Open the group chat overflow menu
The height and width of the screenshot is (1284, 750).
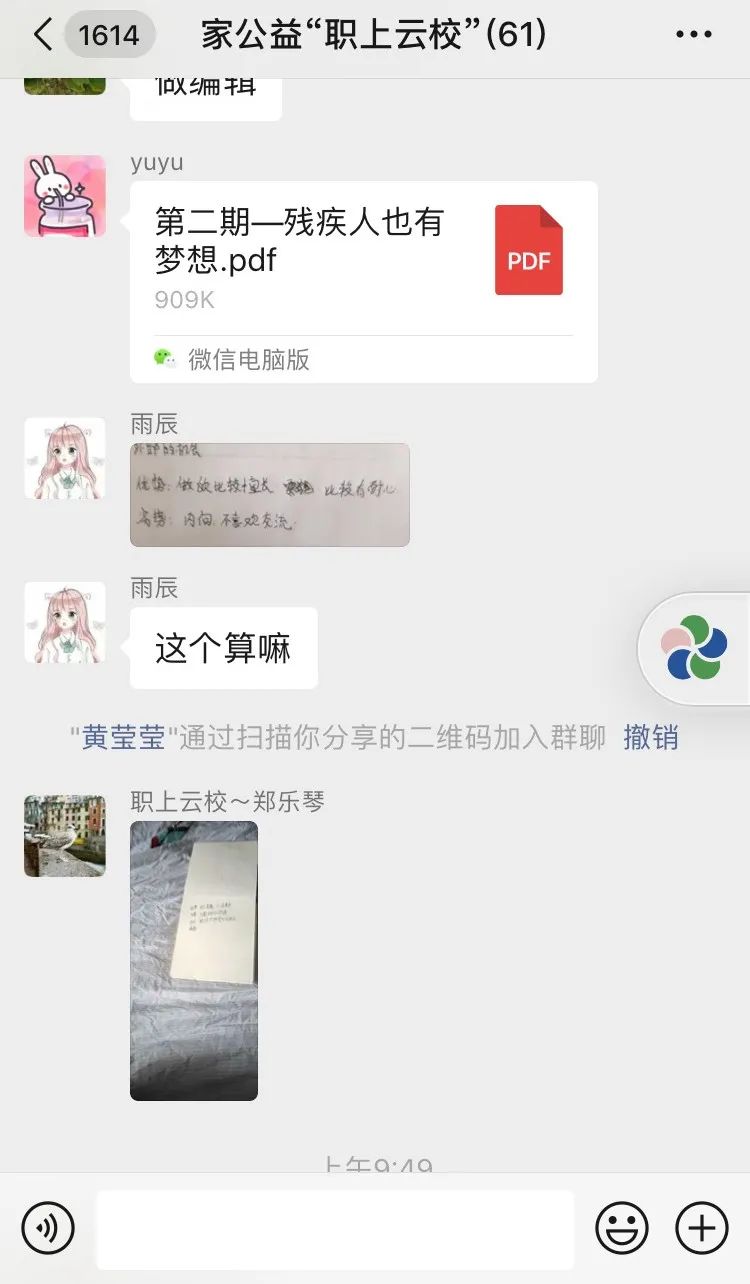[x=693, y=35]
